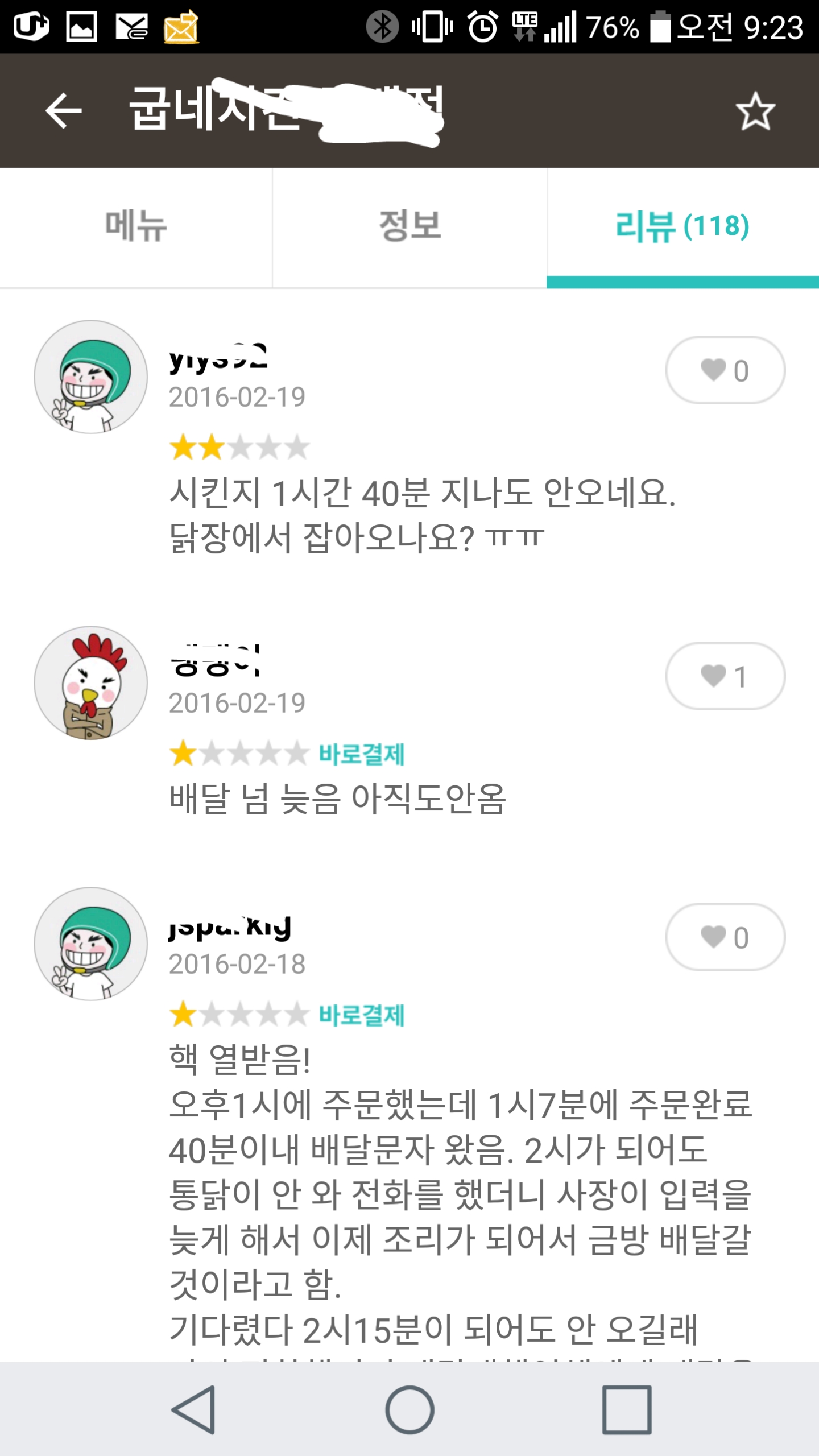Tap the system home button
Screen dimensions: 819x1456
coord(409,1409)
